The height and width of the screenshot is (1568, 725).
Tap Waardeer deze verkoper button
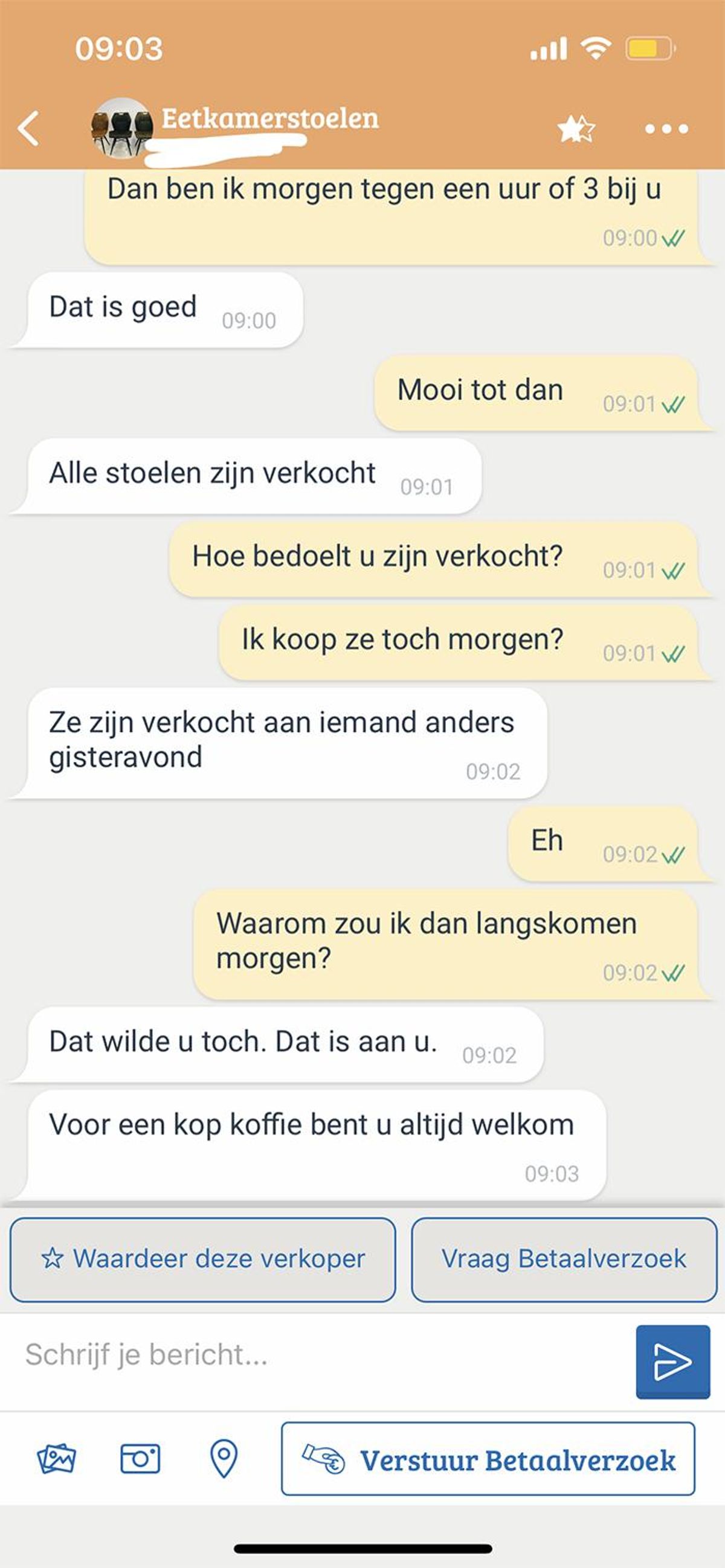tap(203, 1259)
